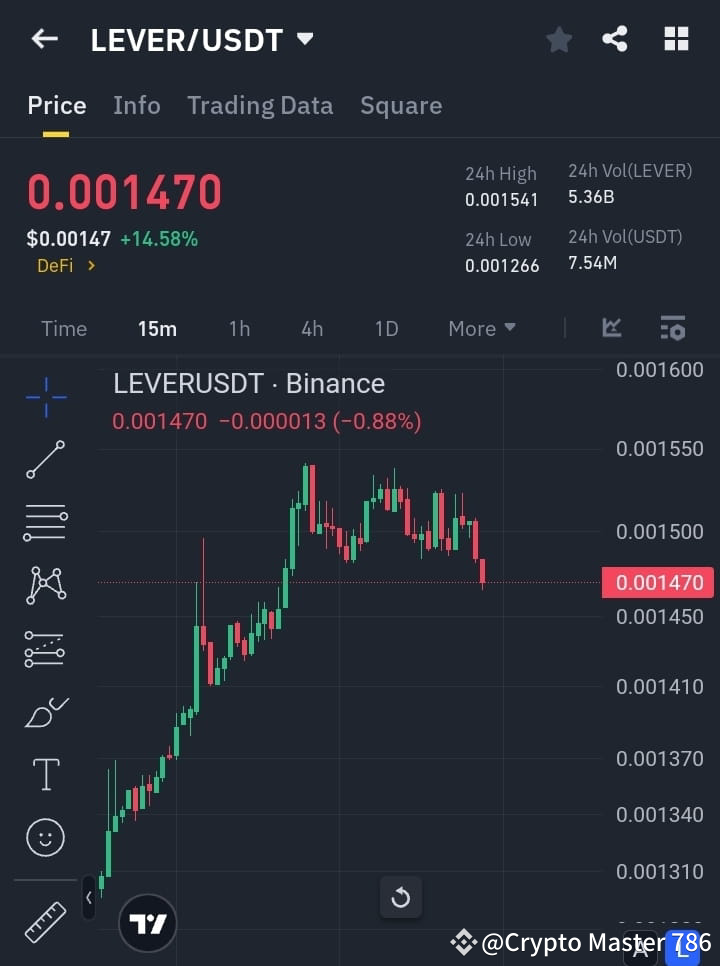Select the crosshair cursor tool
This screenshot has width=720, height=966.
point(45,397)
